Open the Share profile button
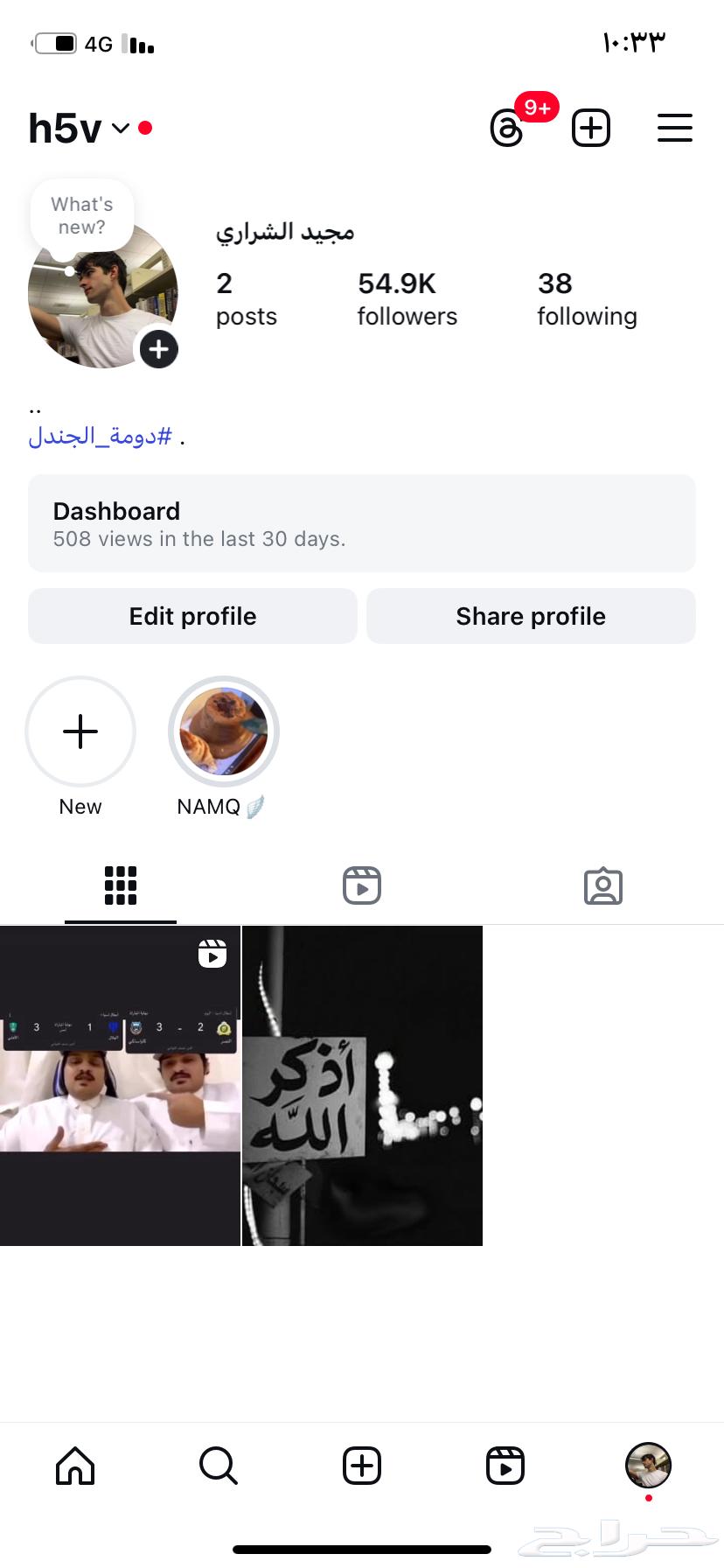Screen dimensions: 724x1568 pos(530,616)
